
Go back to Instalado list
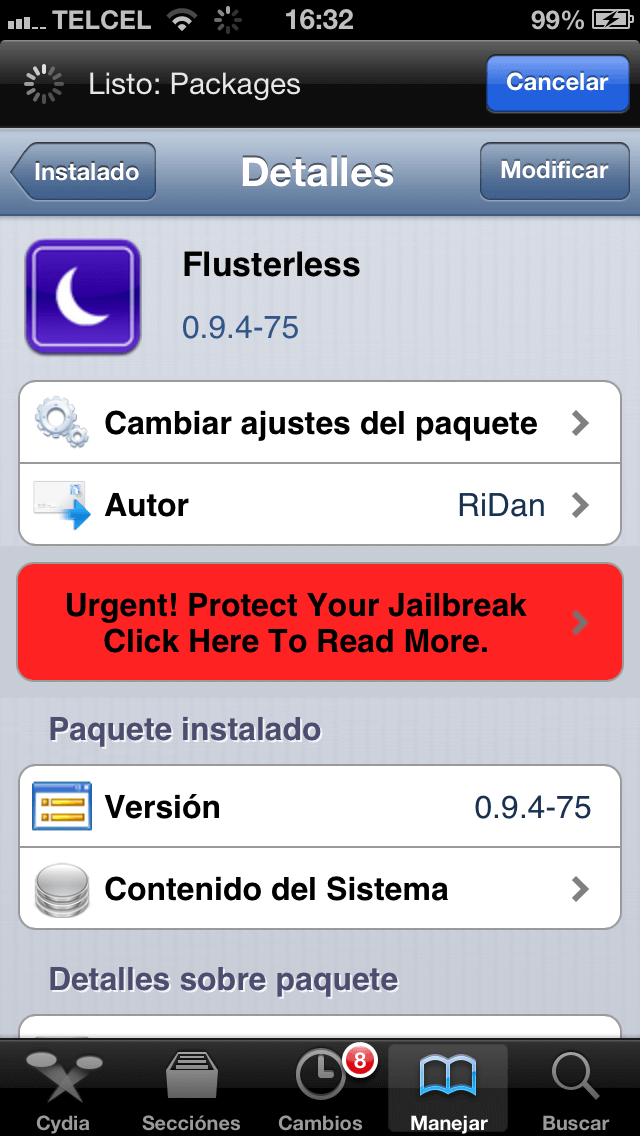click(x=84, y=172)
